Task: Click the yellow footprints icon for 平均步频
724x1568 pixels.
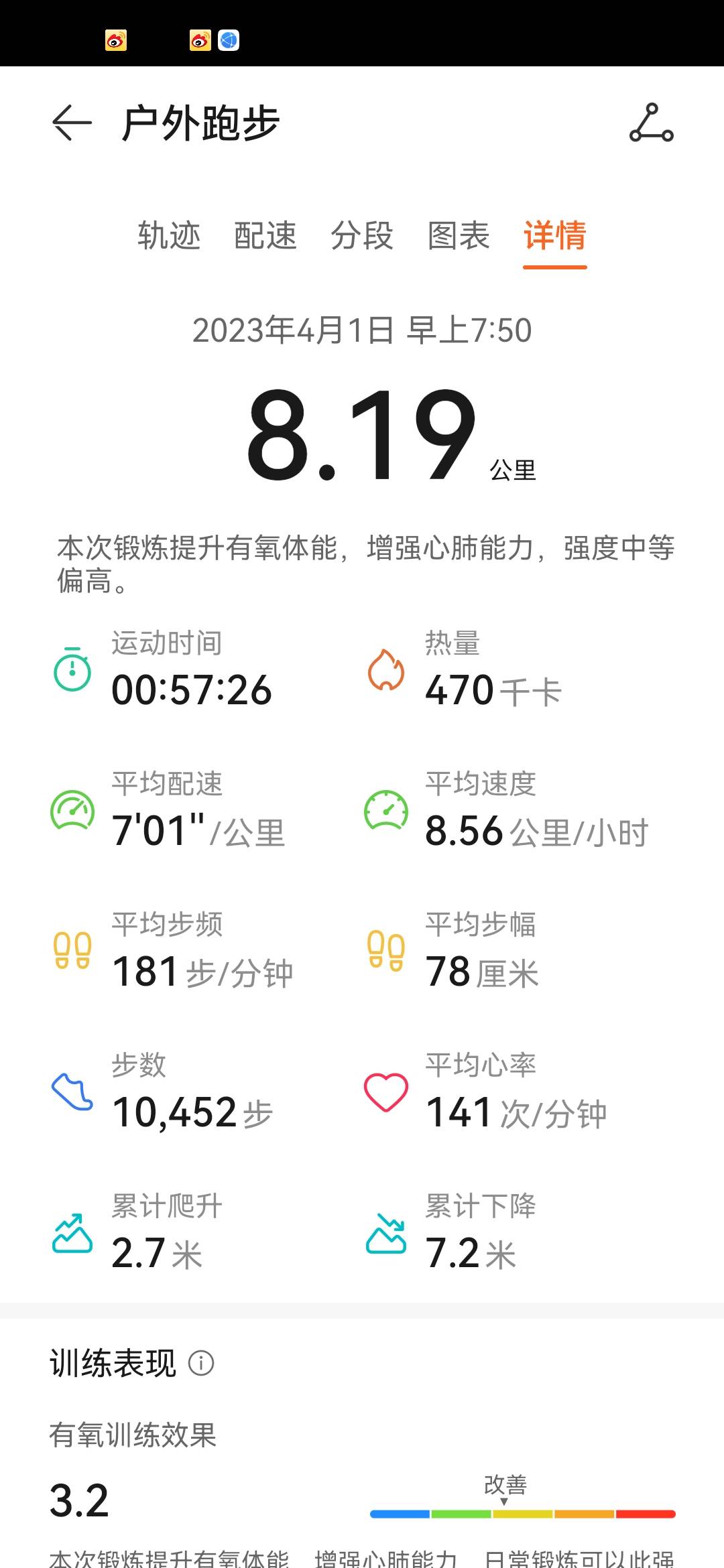Action: [73, 952]
